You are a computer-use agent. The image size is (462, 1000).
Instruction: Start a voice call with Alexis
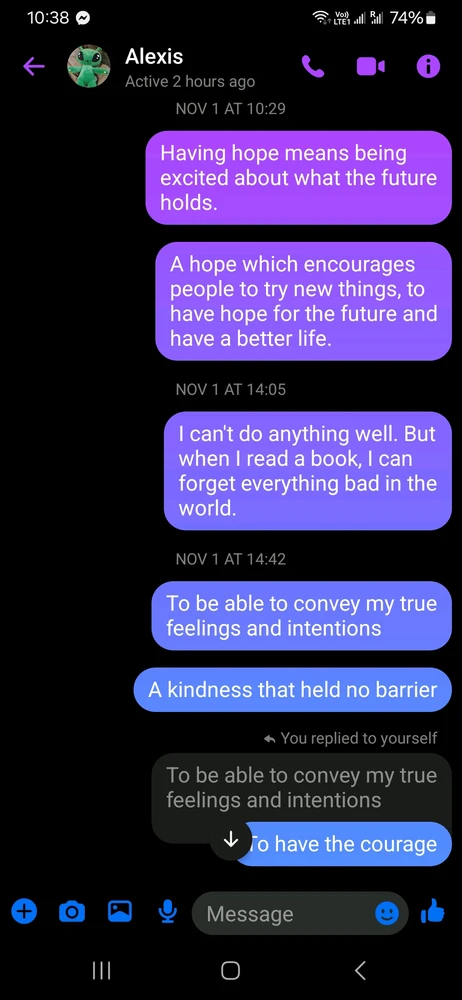(313, 66)
